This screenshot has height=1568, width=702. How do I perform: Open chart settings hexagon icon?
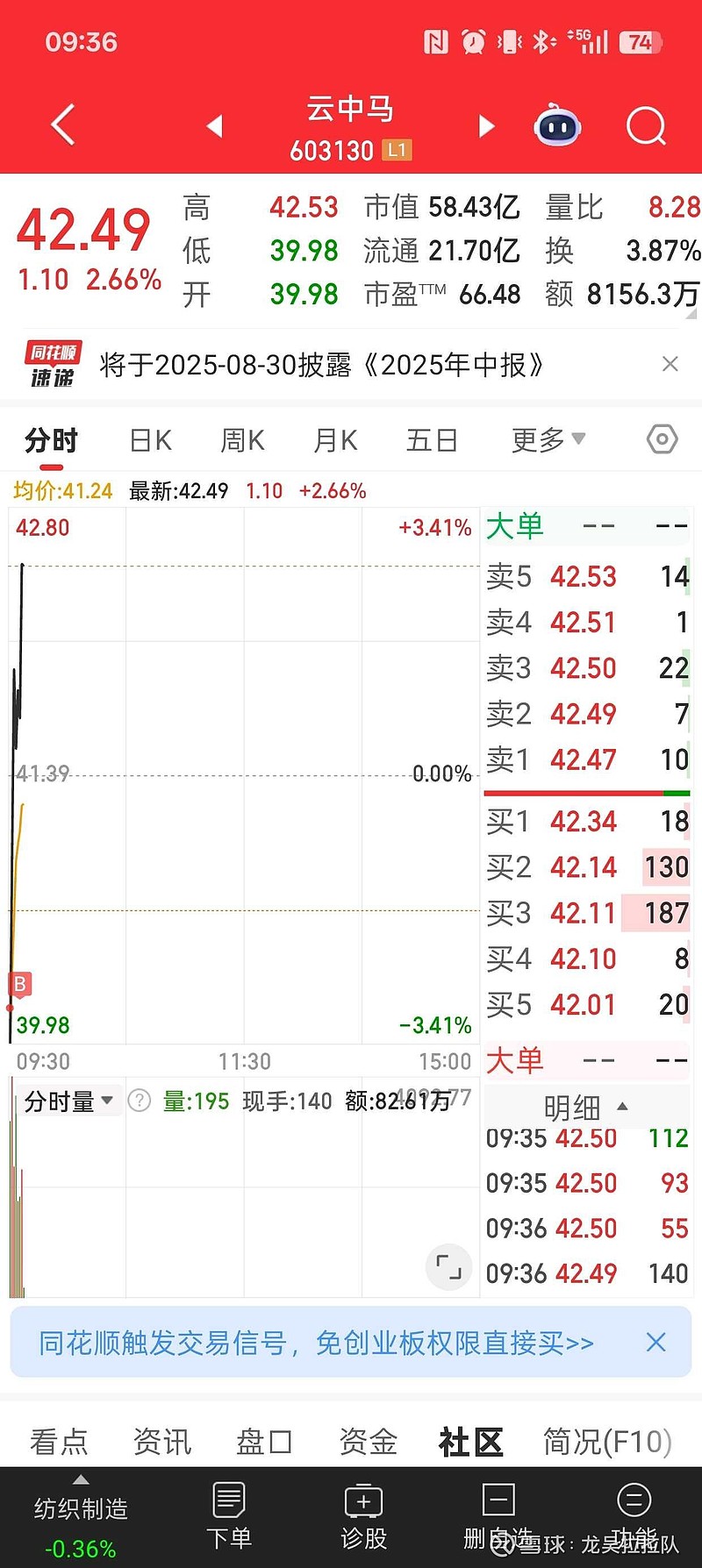point(663,438)
